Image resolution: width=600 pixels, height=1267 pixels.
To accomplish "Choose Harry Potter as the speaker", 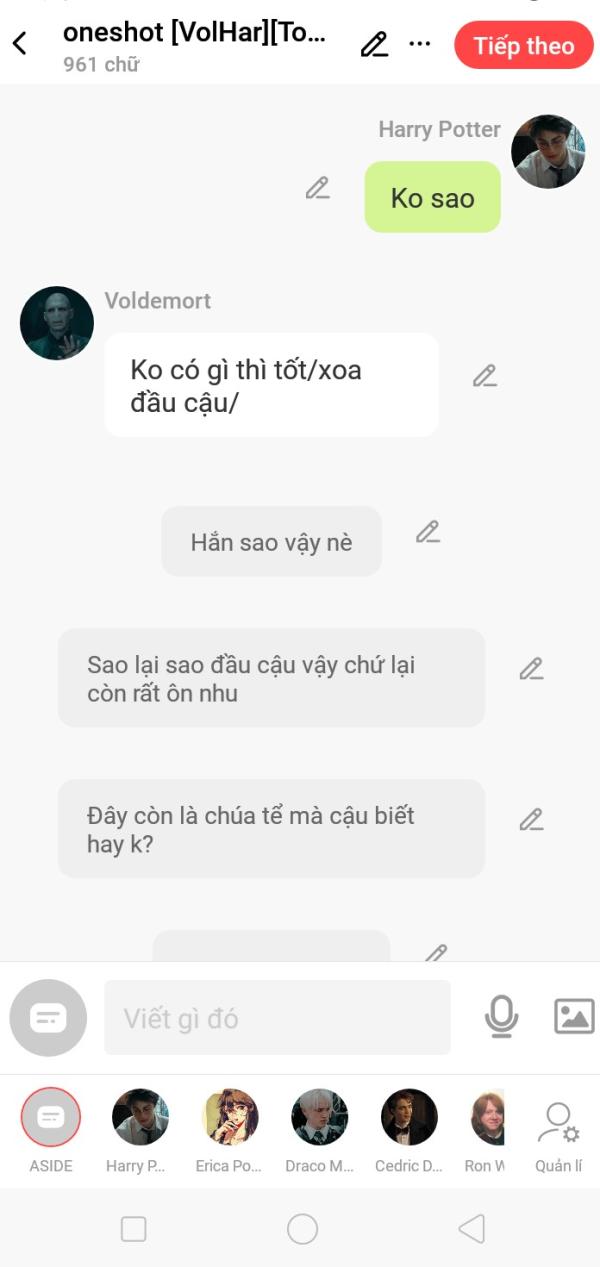I will [140, 1118].
